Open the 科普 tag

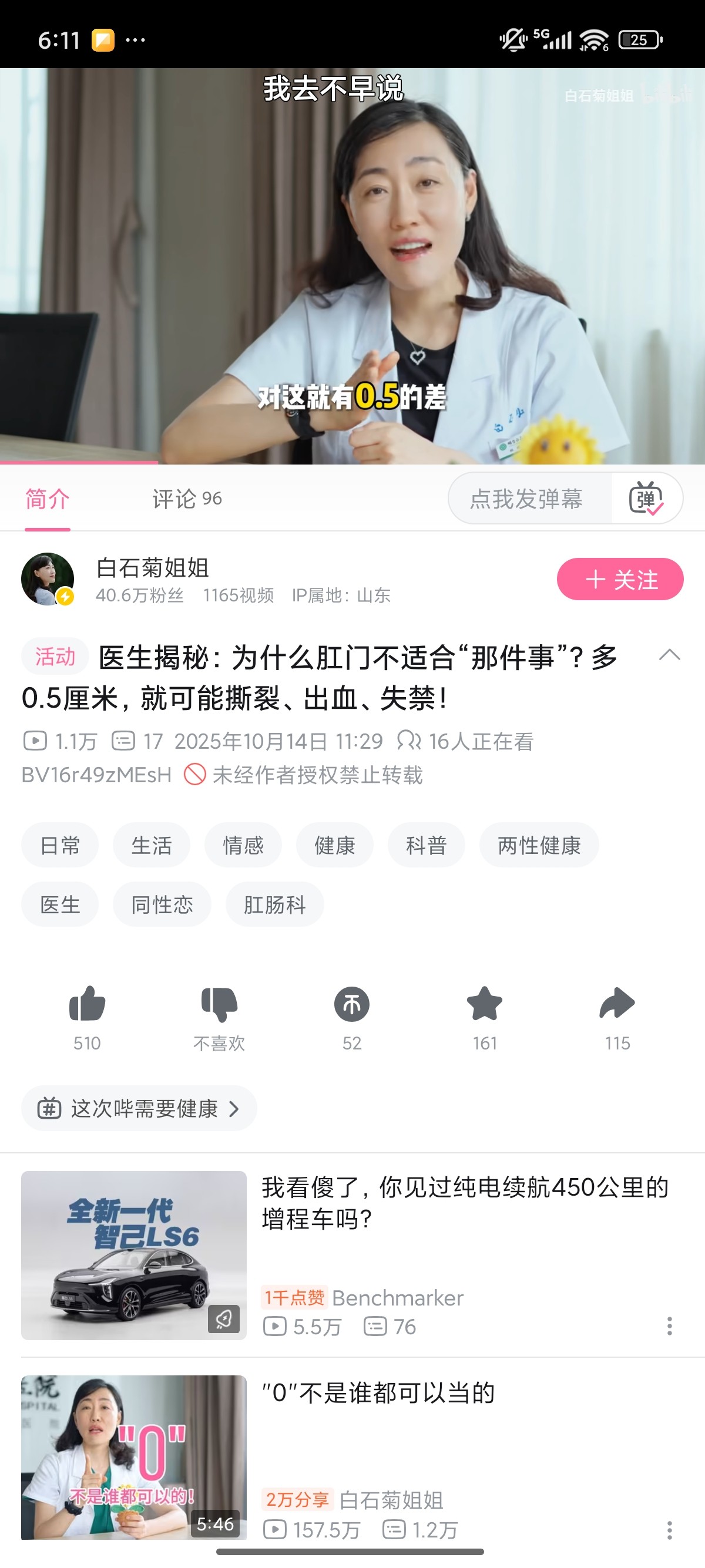(x=426, y=846)
